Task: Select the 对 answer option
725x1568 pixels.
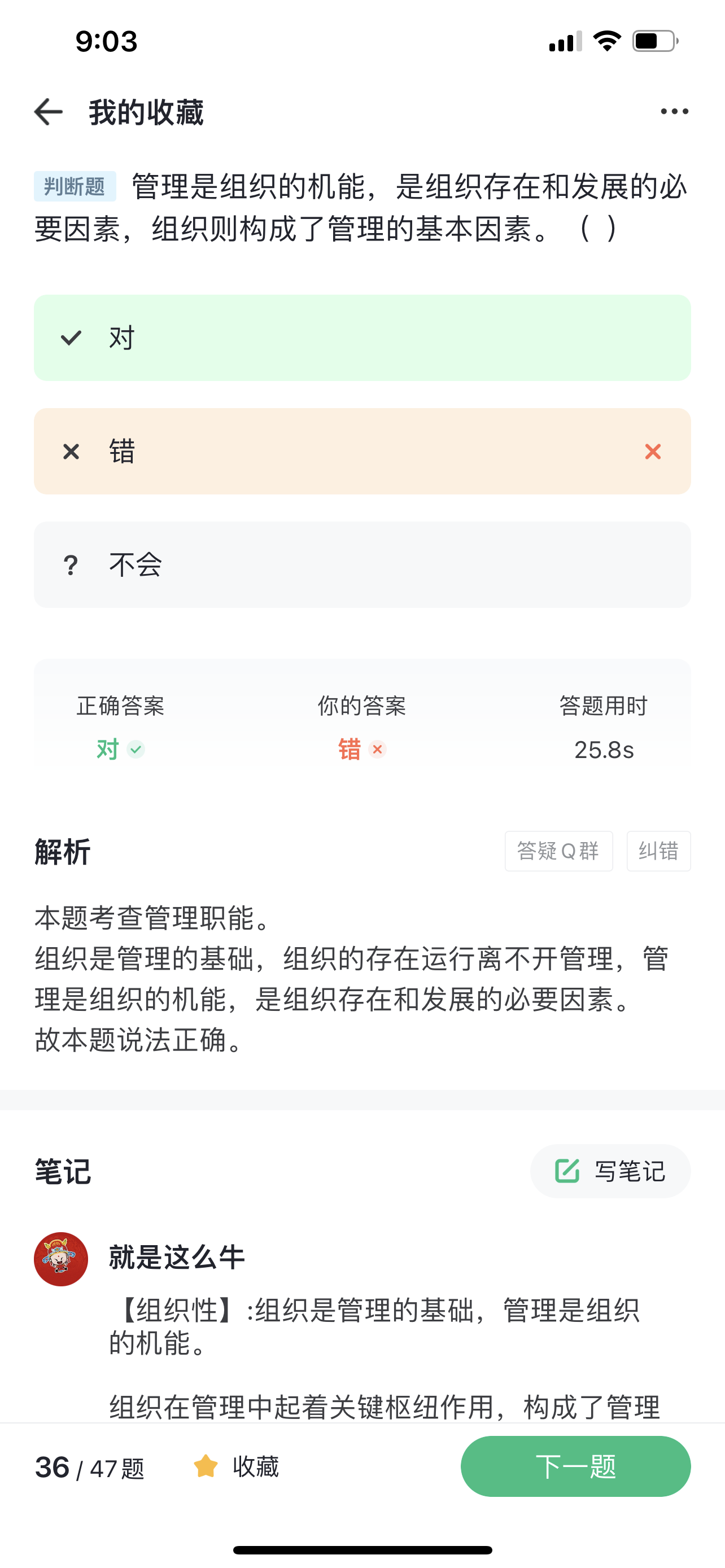Action: pos(362,338)
